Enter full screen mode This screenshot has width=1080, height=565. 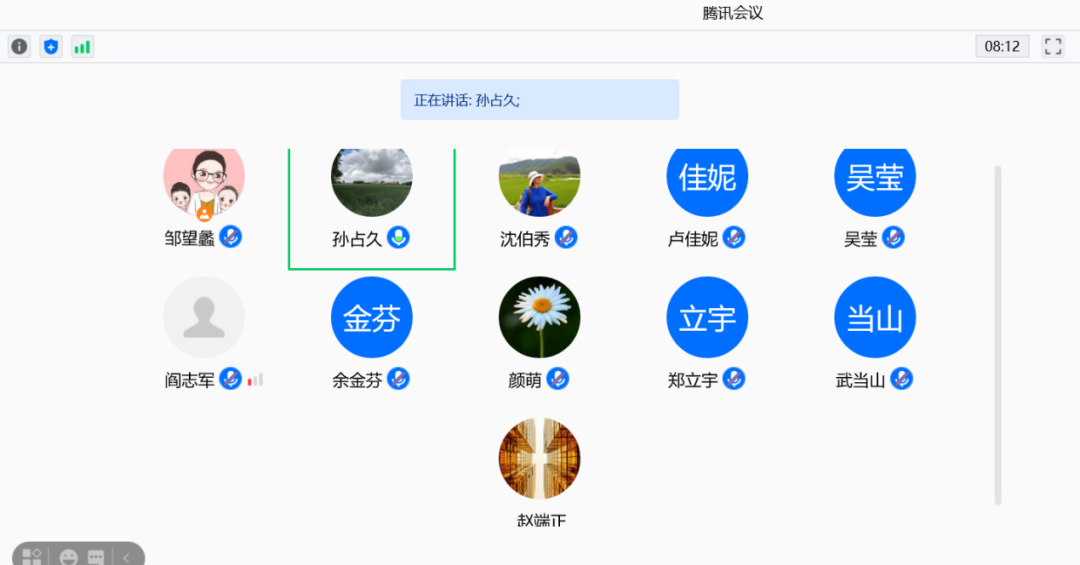coord(1052,46)
